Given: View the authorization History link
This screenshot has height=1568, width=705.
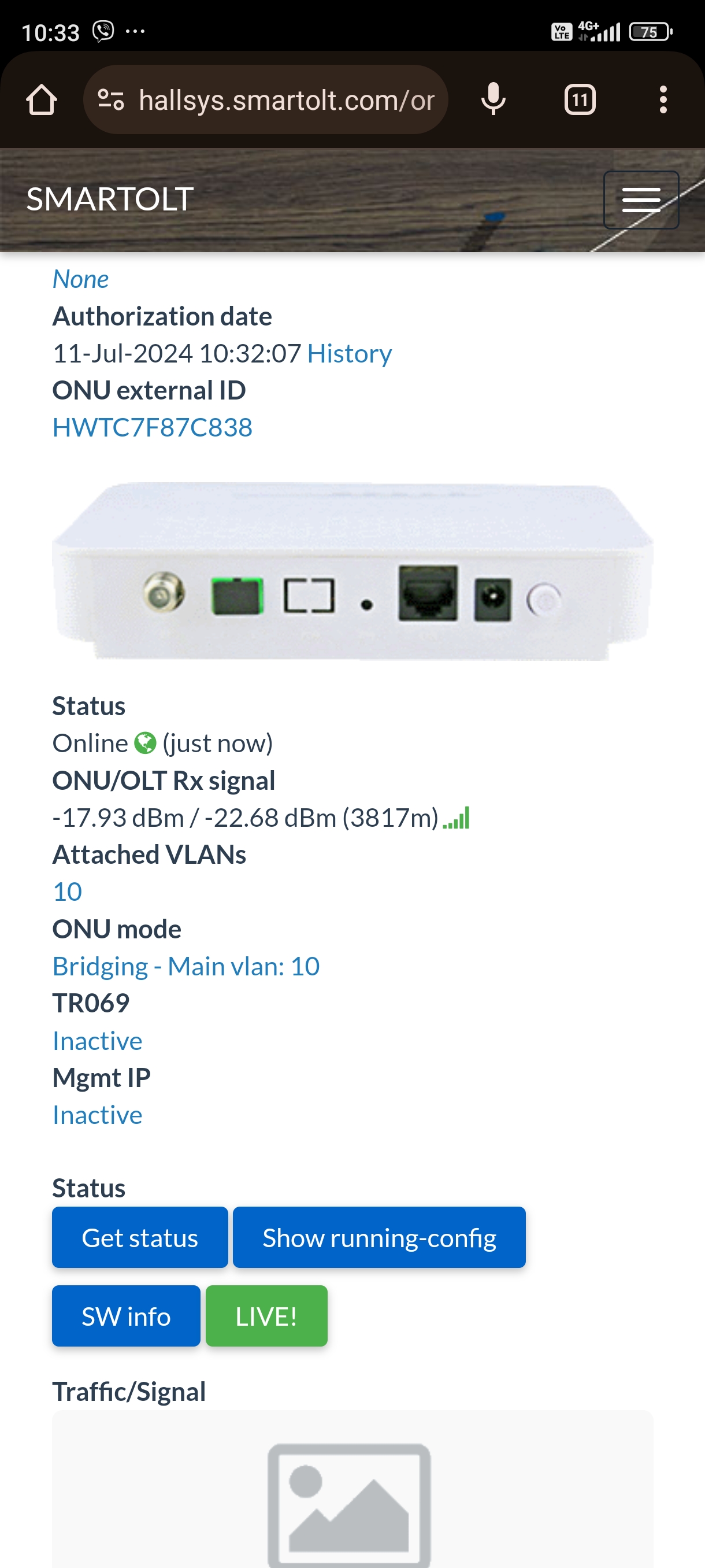Looking at the screenshot, I should [349, 354].
